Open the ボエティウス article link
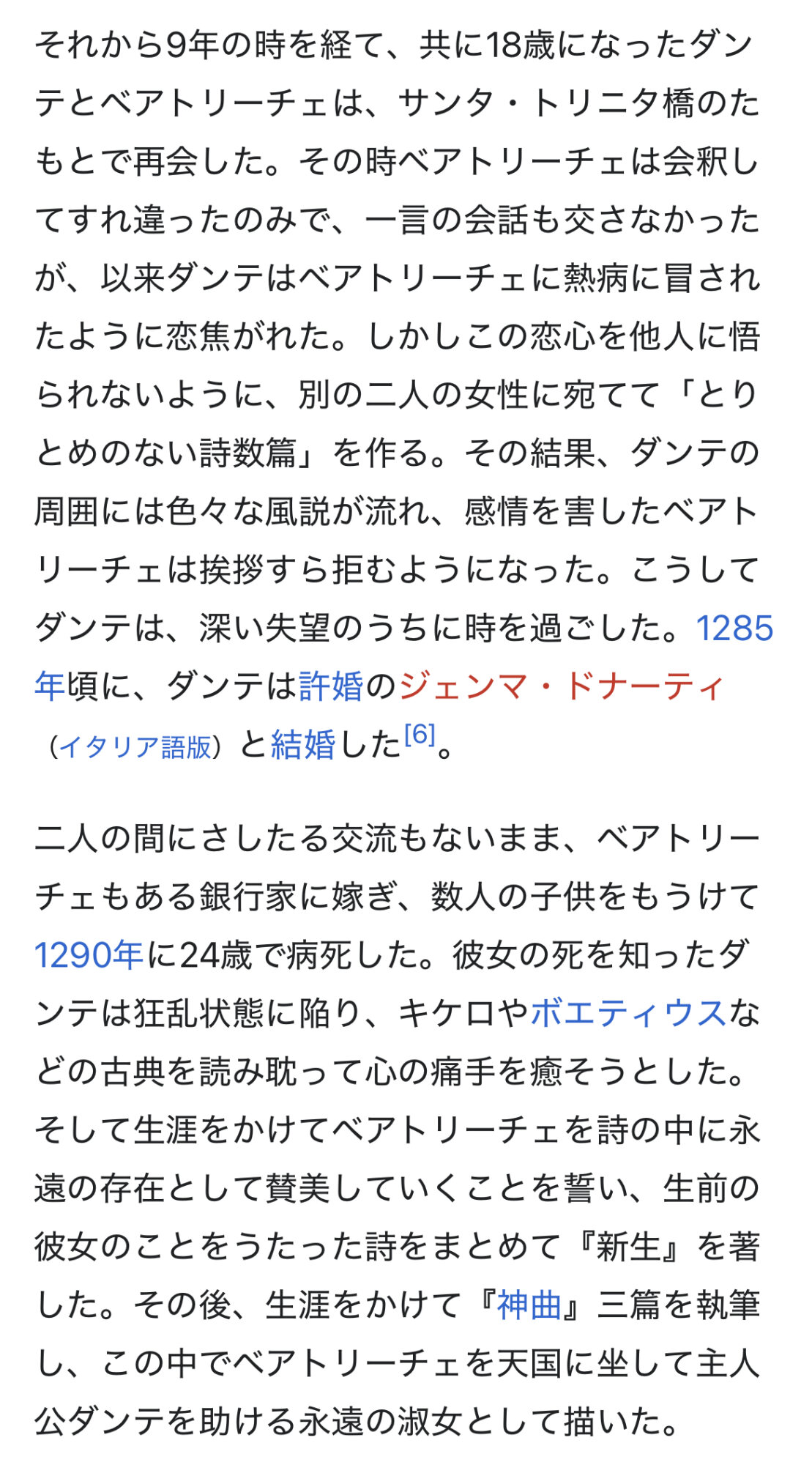812x1465 pixels. point(628,1014)
